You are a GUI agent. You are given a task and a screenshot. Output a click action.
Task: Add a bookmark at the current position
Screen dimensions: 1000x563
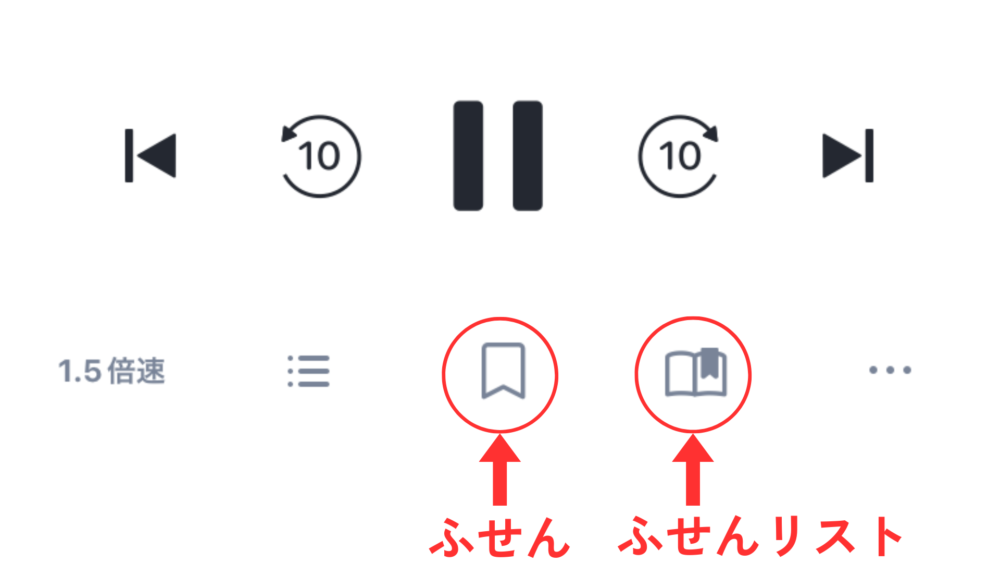[x=500, y=374]
